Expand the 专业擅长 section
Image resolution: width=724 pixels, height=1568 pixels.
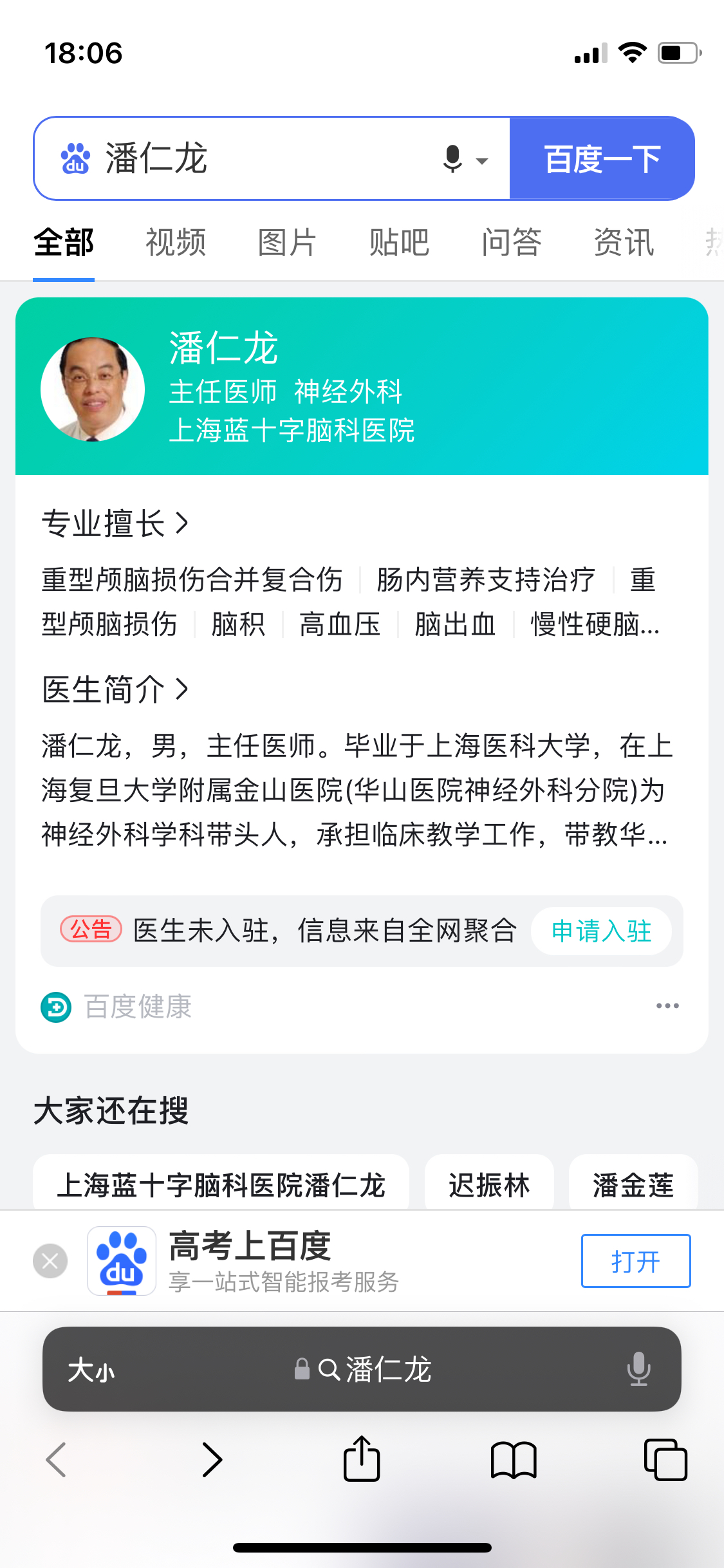[x=116, y=523]
